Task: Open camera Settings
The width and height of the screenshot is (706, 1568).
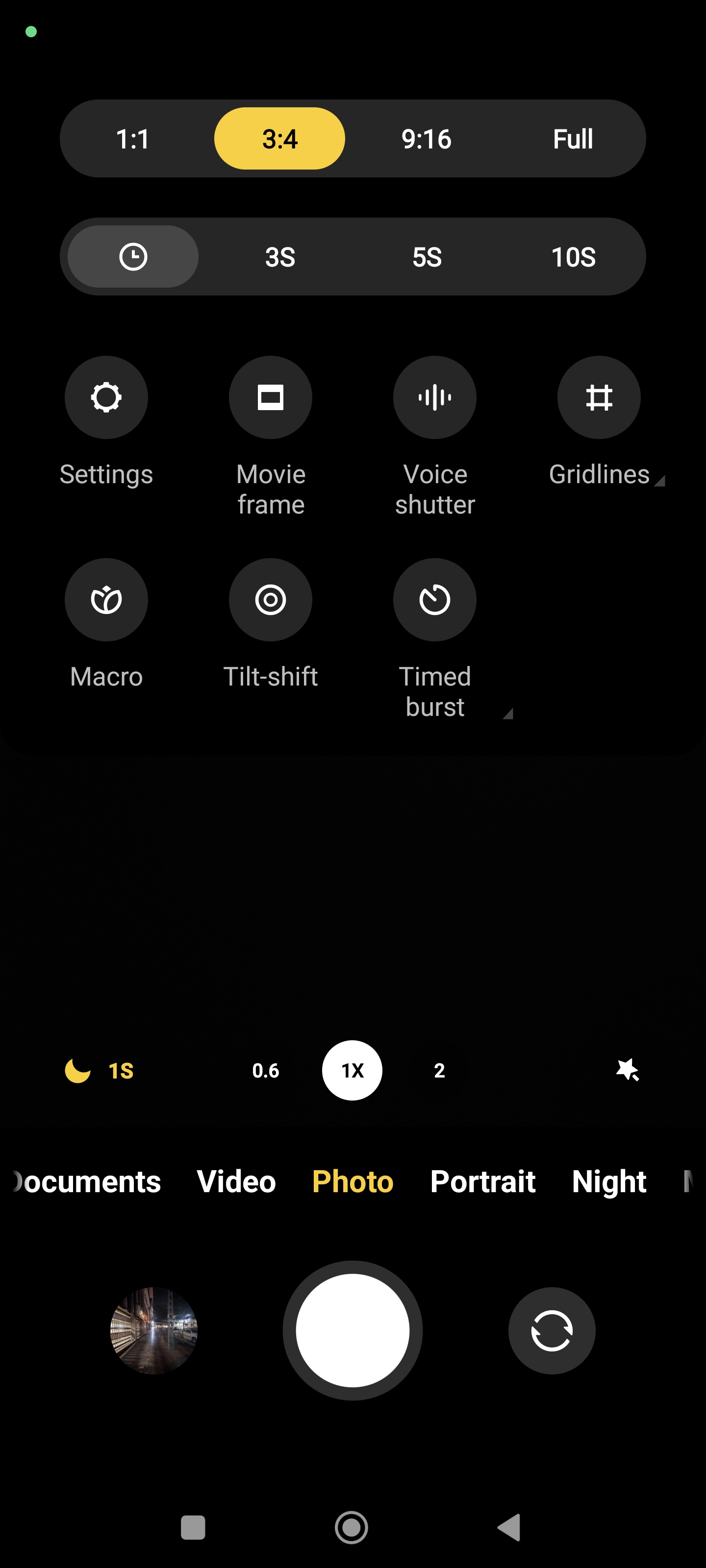Action: click(x=106, y=397)
